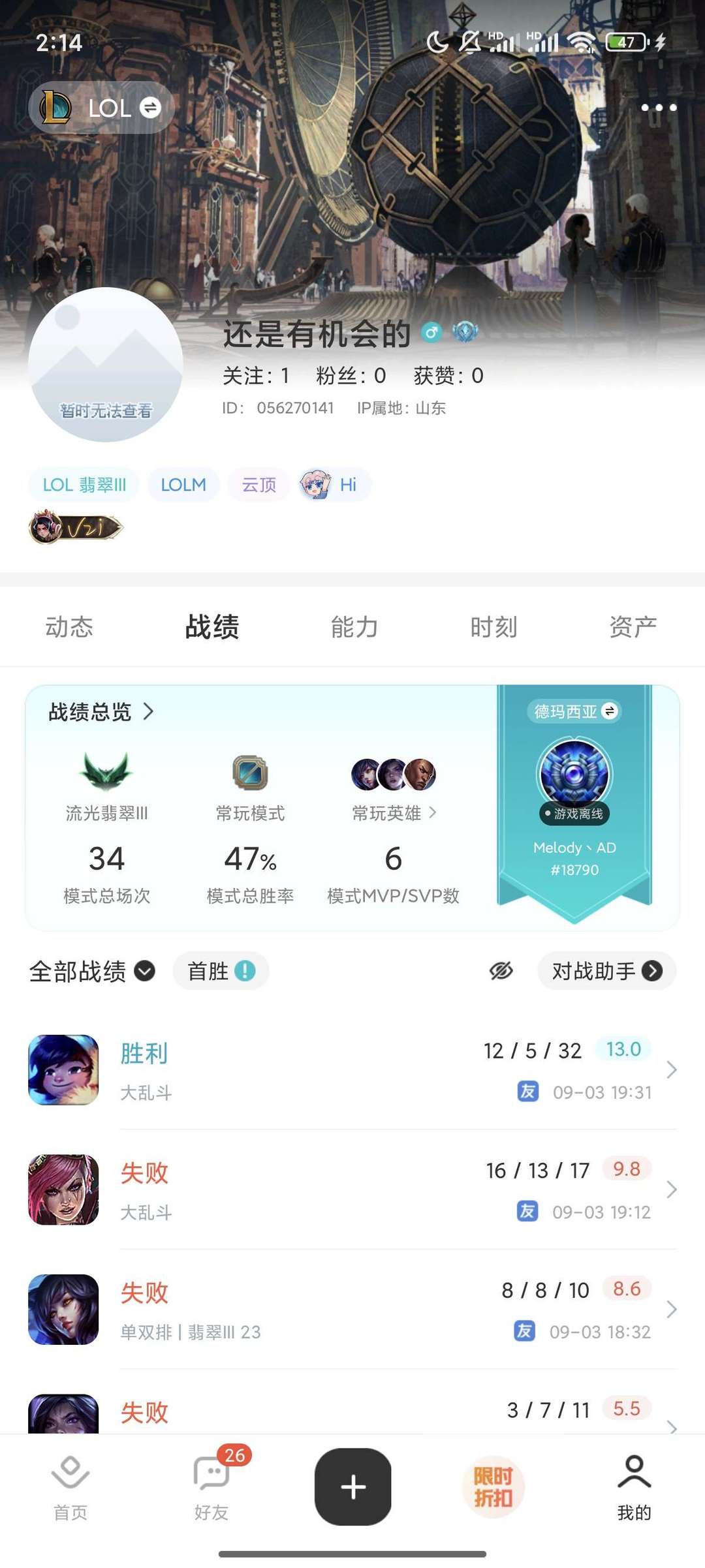The height and width of the screenshot is (1568, 705).
Task: Tap the LOL game switcher chip
Action: pos(102,108)
